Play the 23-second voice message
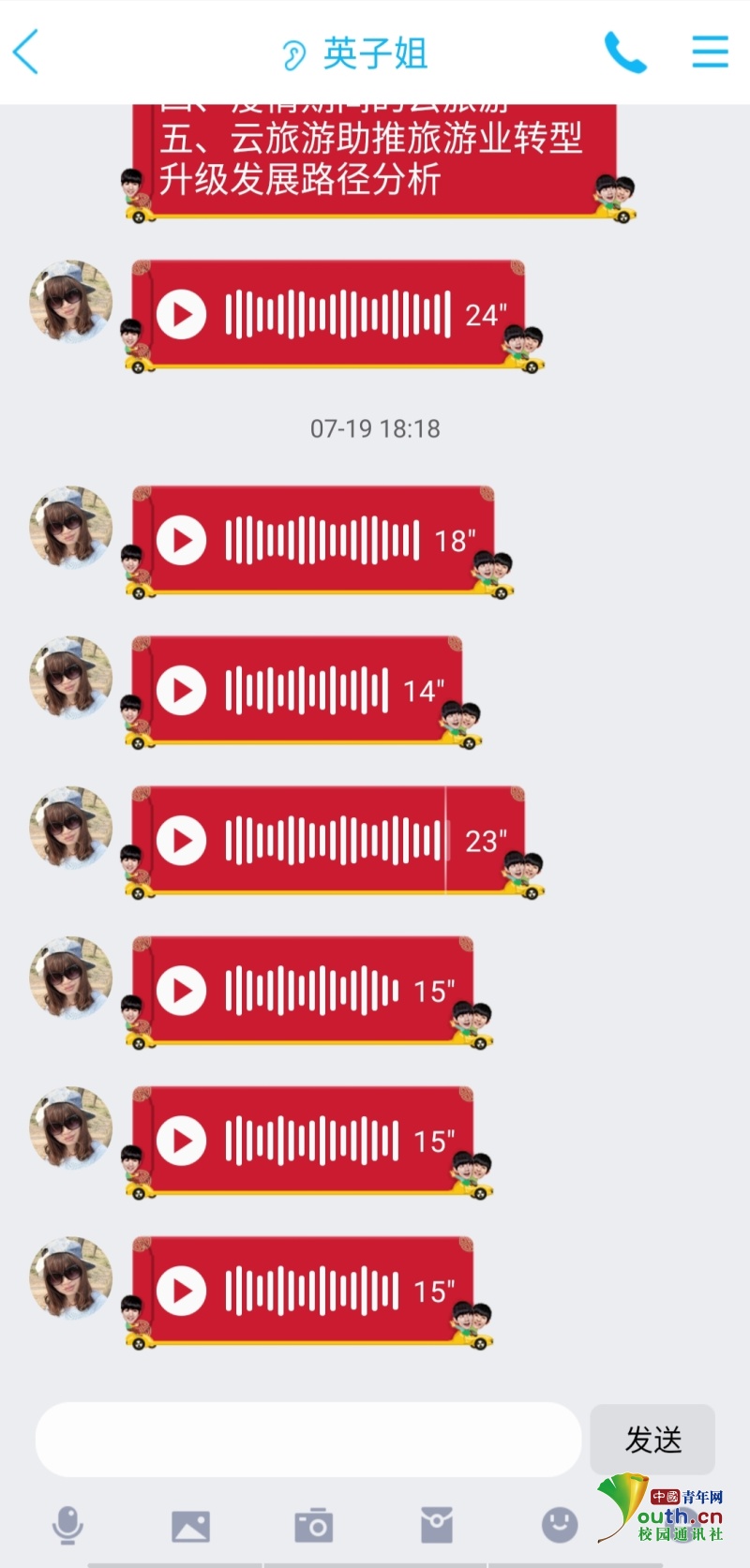The height and width of the screenshot is (1568, 750). coord(182,841)
